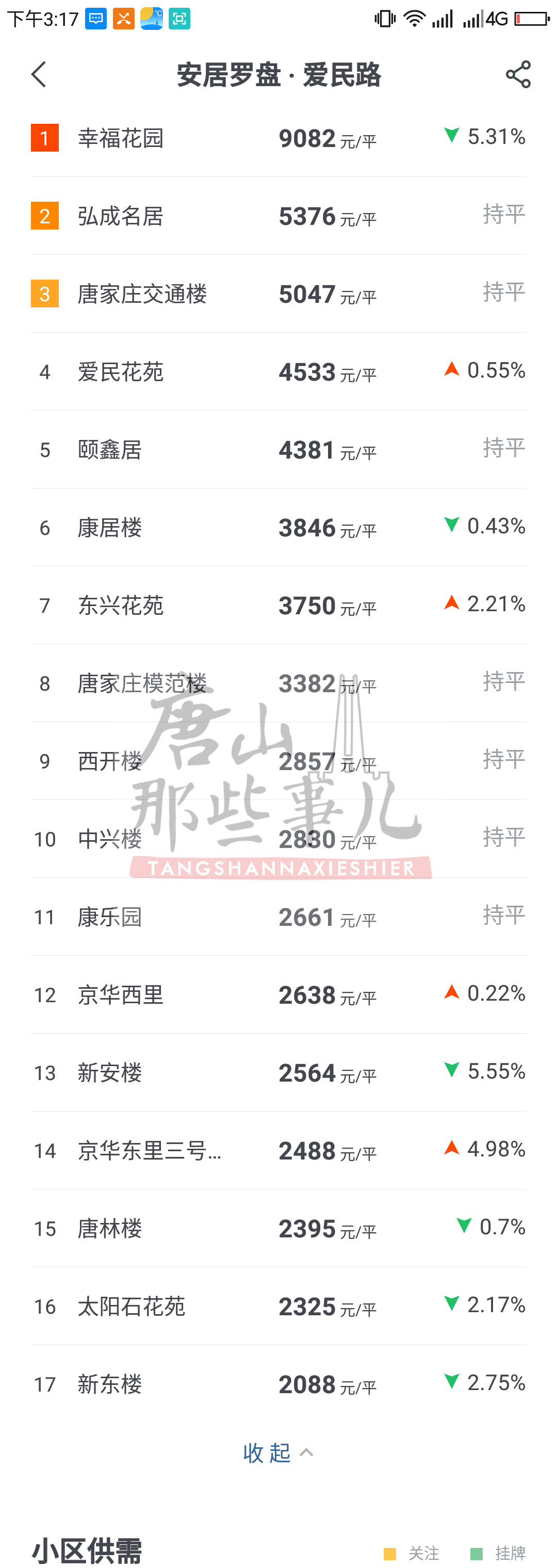Open 京华西里 community

point(121,995)
